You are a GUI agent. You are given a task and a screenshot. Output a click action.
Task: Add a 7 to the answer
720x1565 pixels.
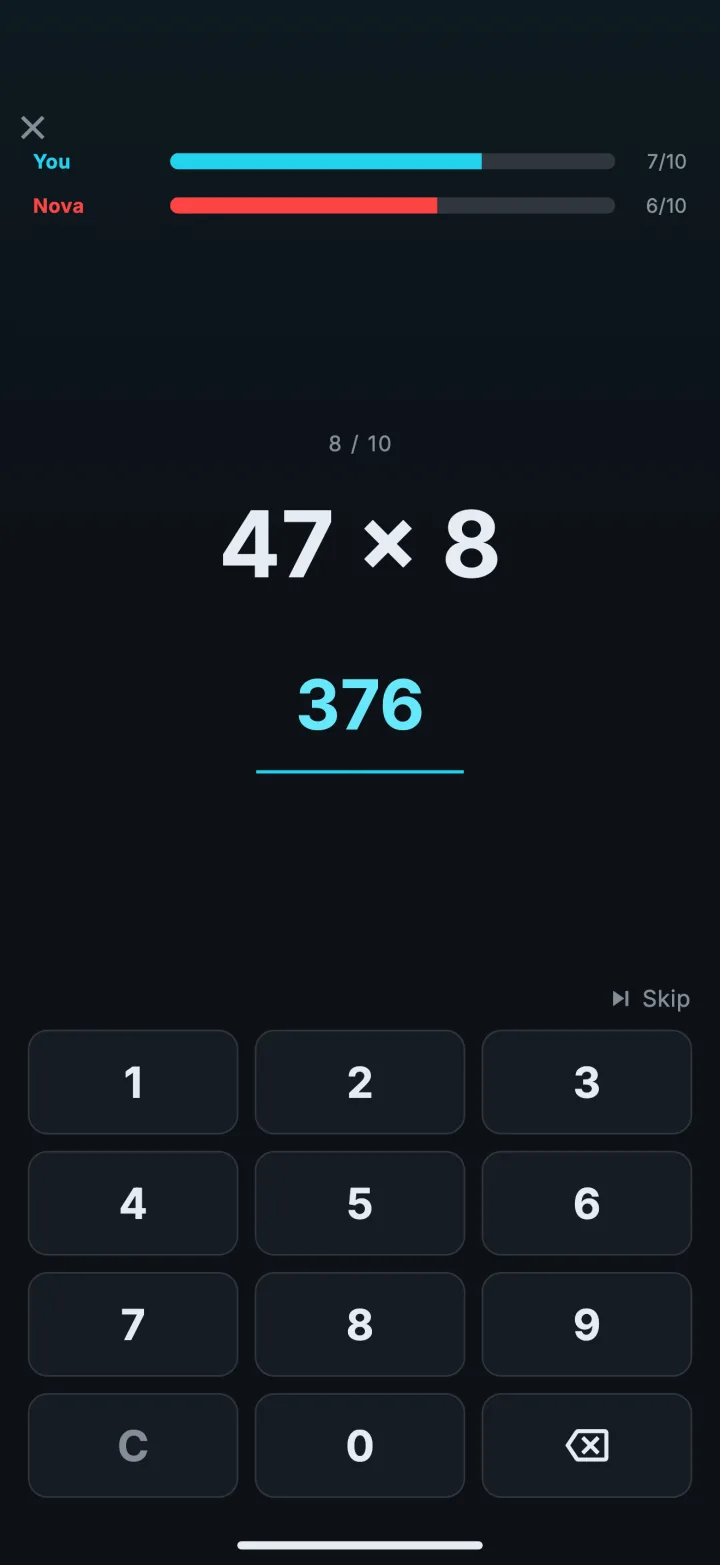[133, 1324]
